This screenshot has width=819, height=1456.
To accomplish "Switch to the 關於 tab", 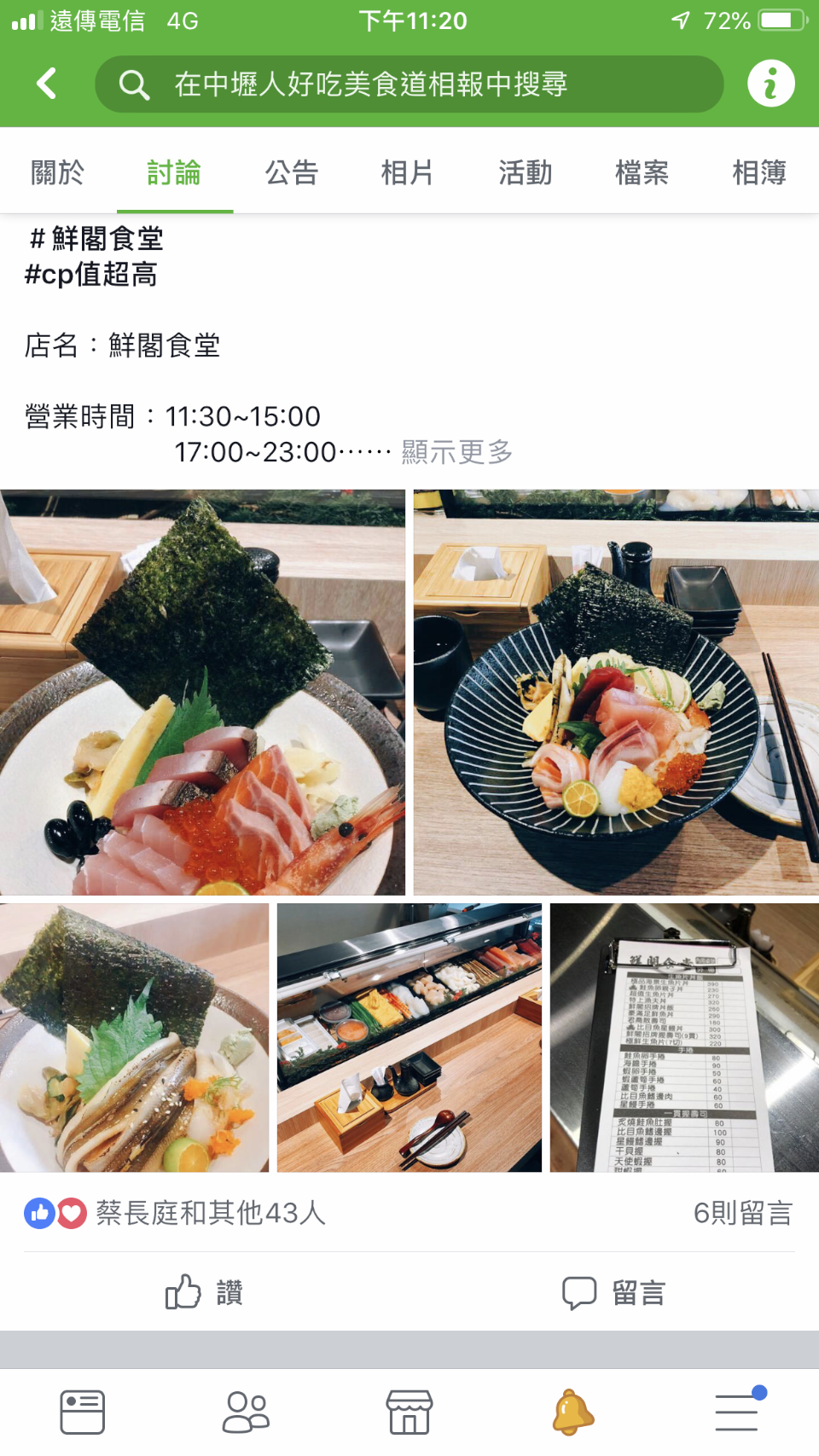I will (x=58, y=172).
